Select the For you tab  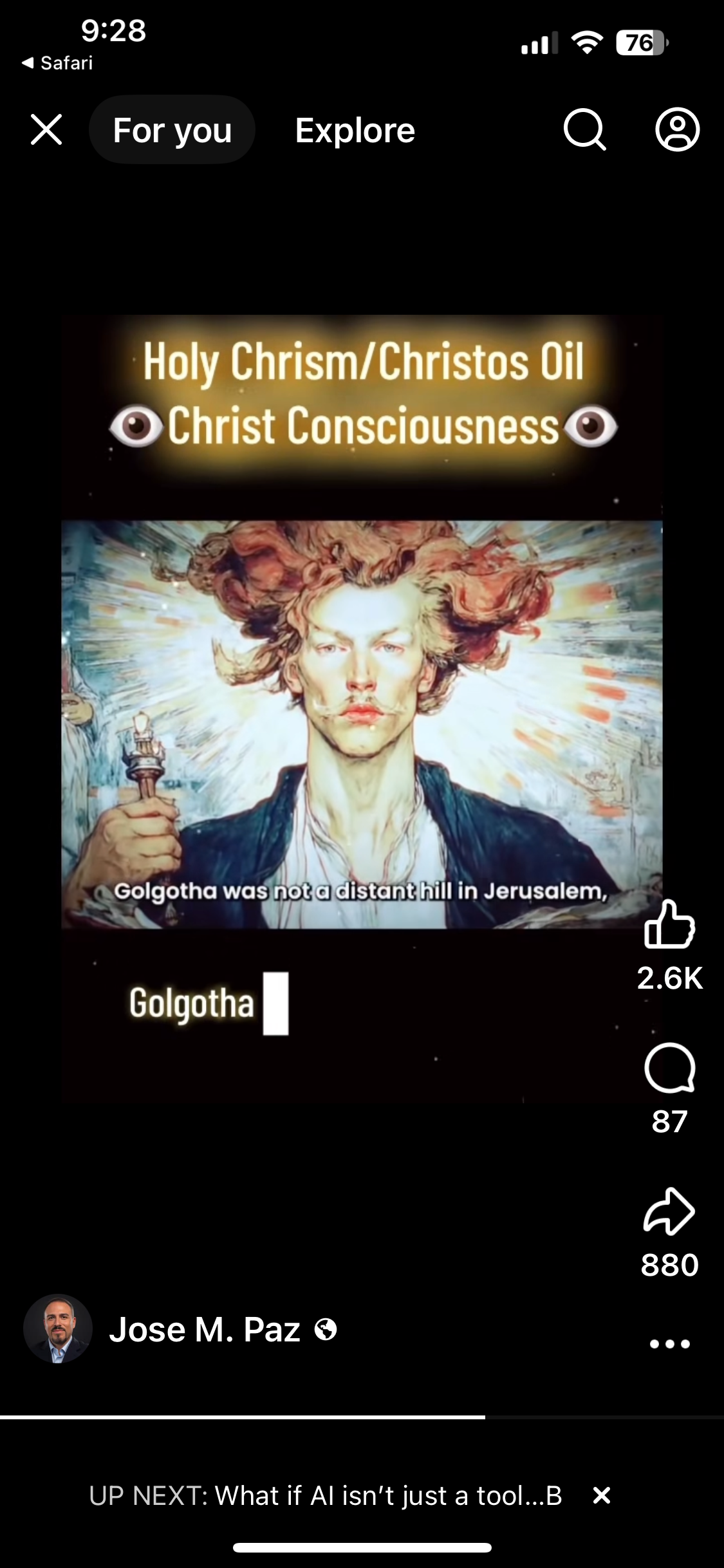[172, 130]
